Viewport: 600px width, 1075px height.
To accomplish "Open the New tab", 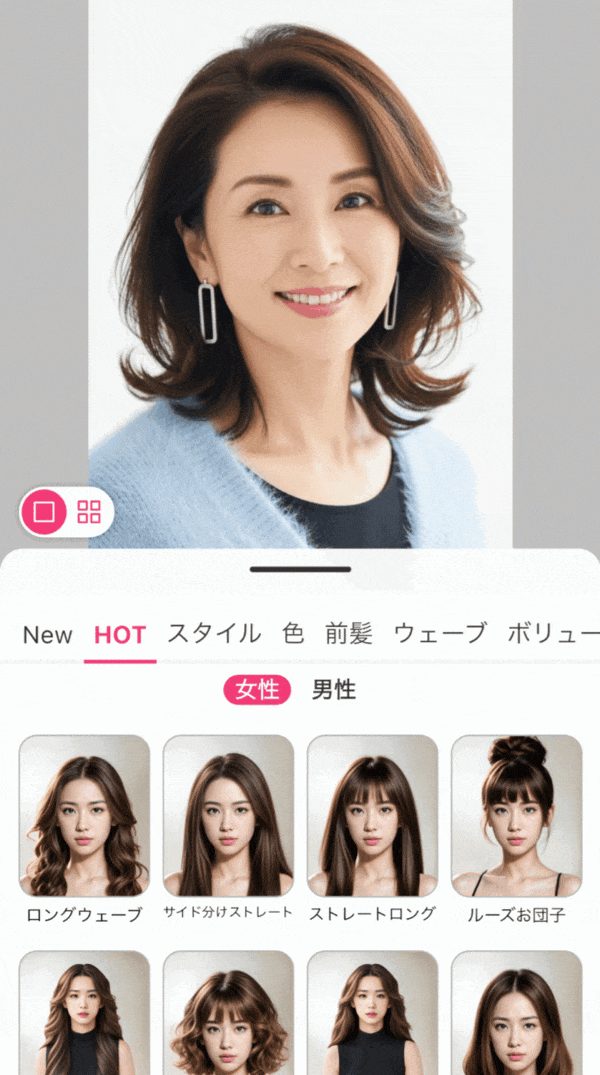I will pyautogui.click(x=48, y=635).
